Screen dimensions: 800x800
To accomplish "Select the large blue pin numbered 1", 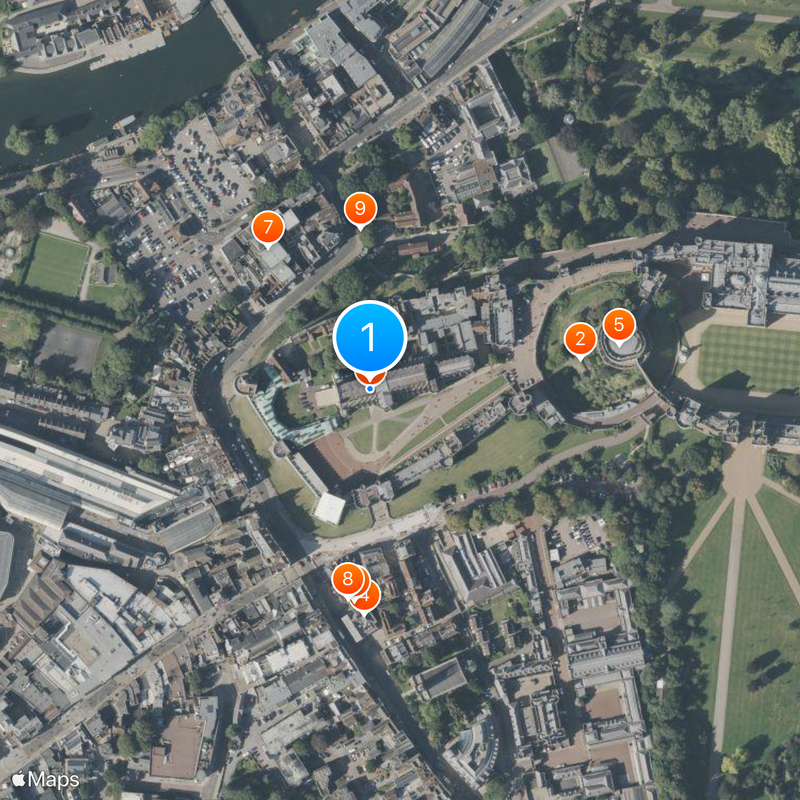I will pos(369,338).
